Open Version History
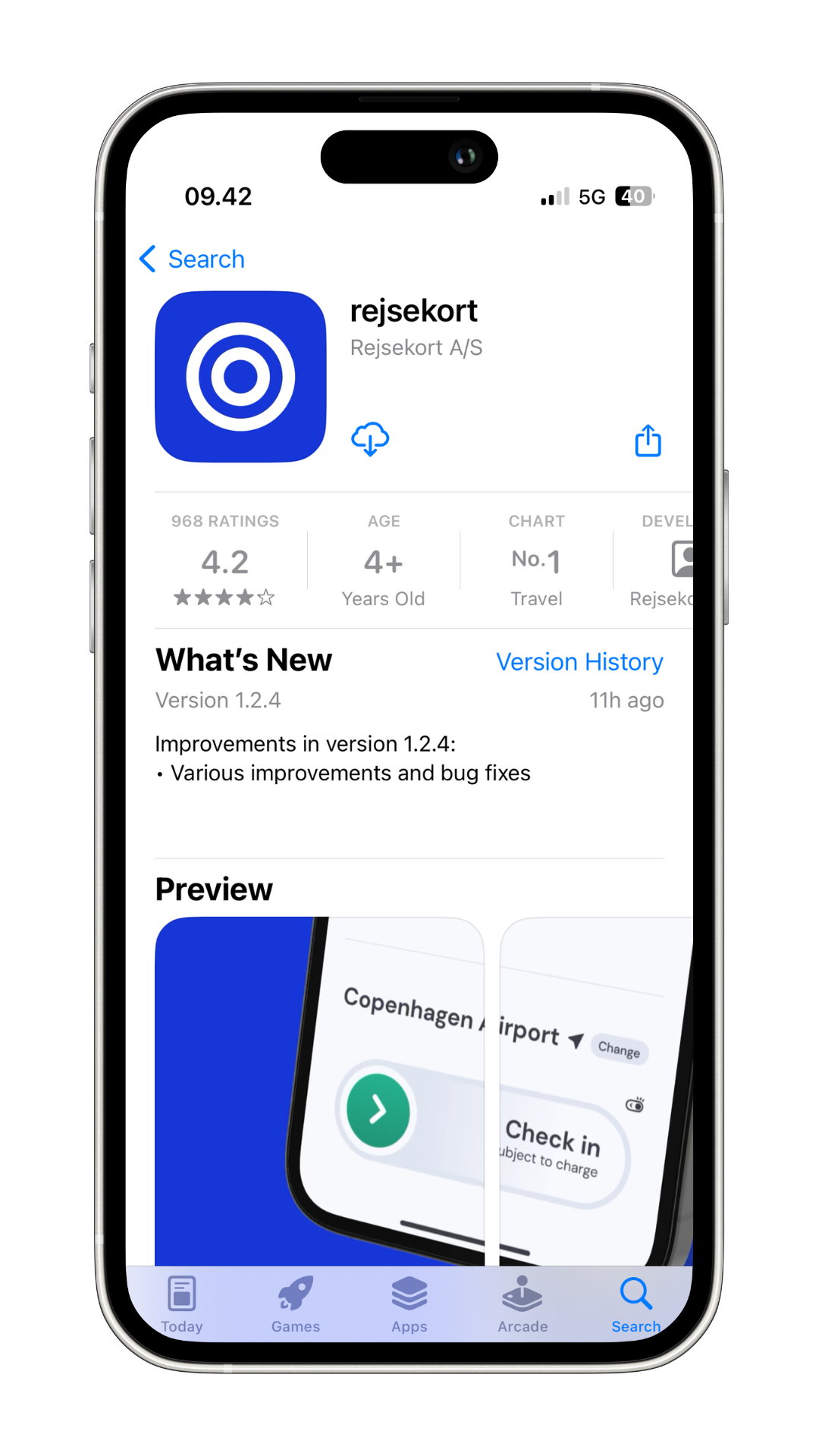Viewport: 819px width, 1456px height. click(579, 662)
